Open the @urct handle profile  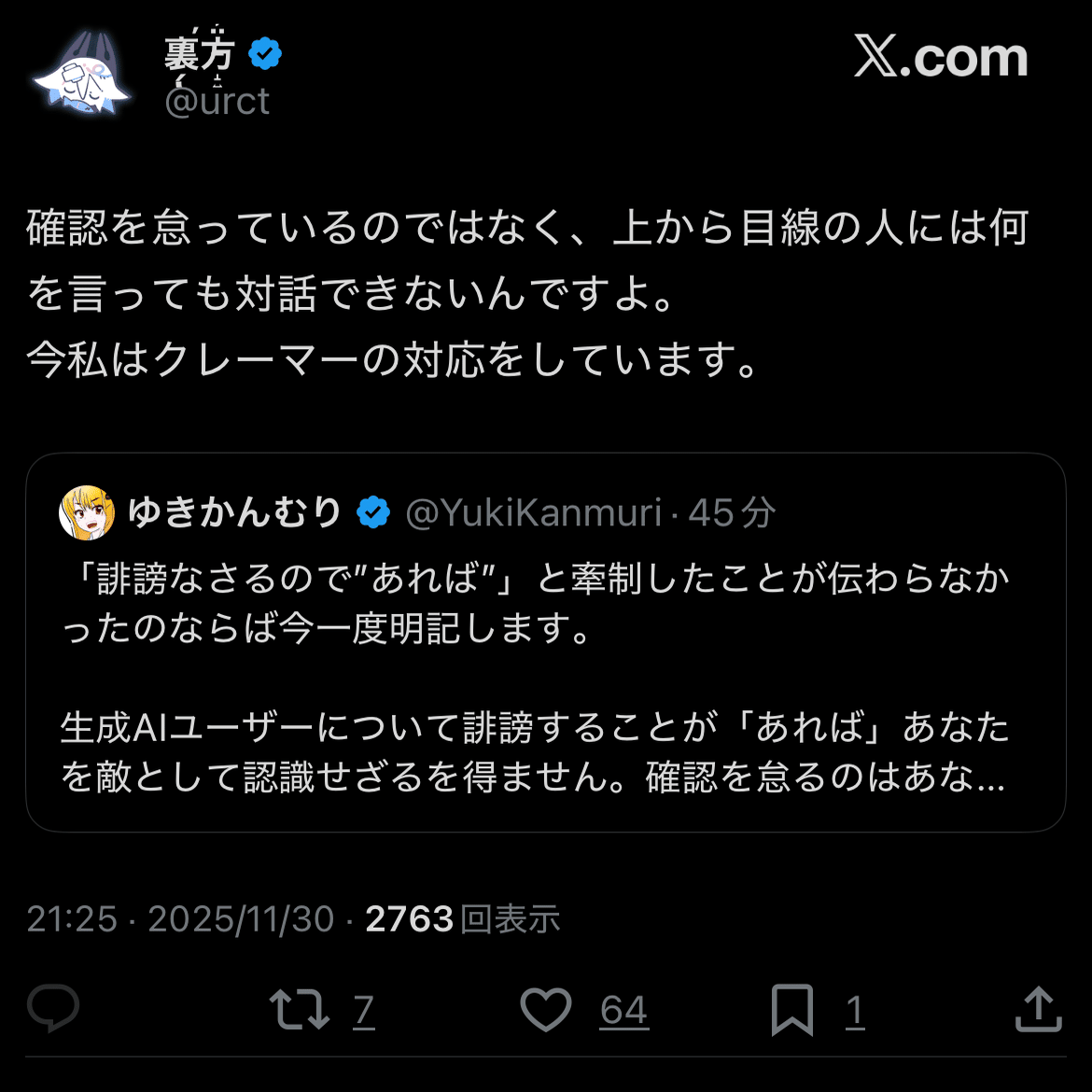(x=217, y=101)
